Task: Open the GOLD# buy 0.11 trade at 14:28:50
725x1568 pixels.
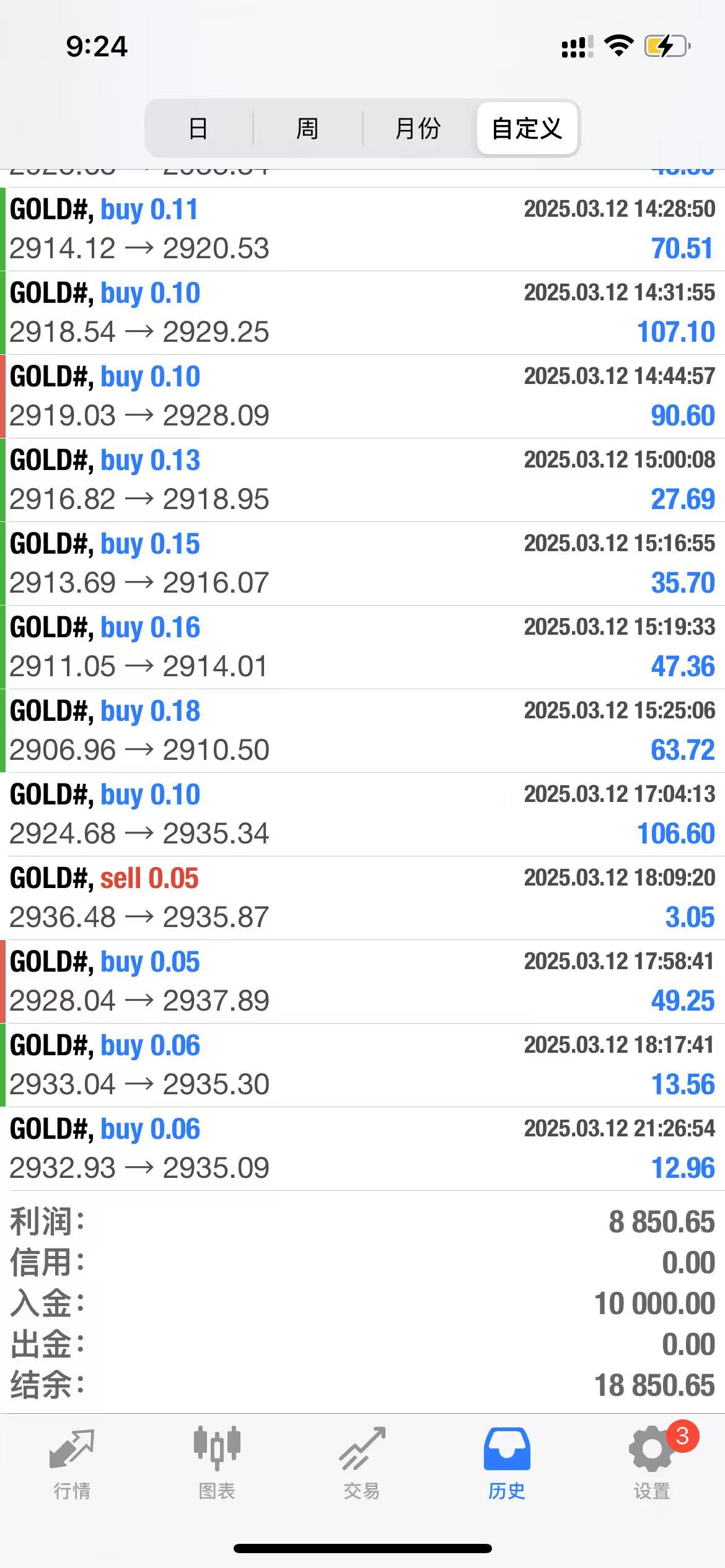Action: 362,229
